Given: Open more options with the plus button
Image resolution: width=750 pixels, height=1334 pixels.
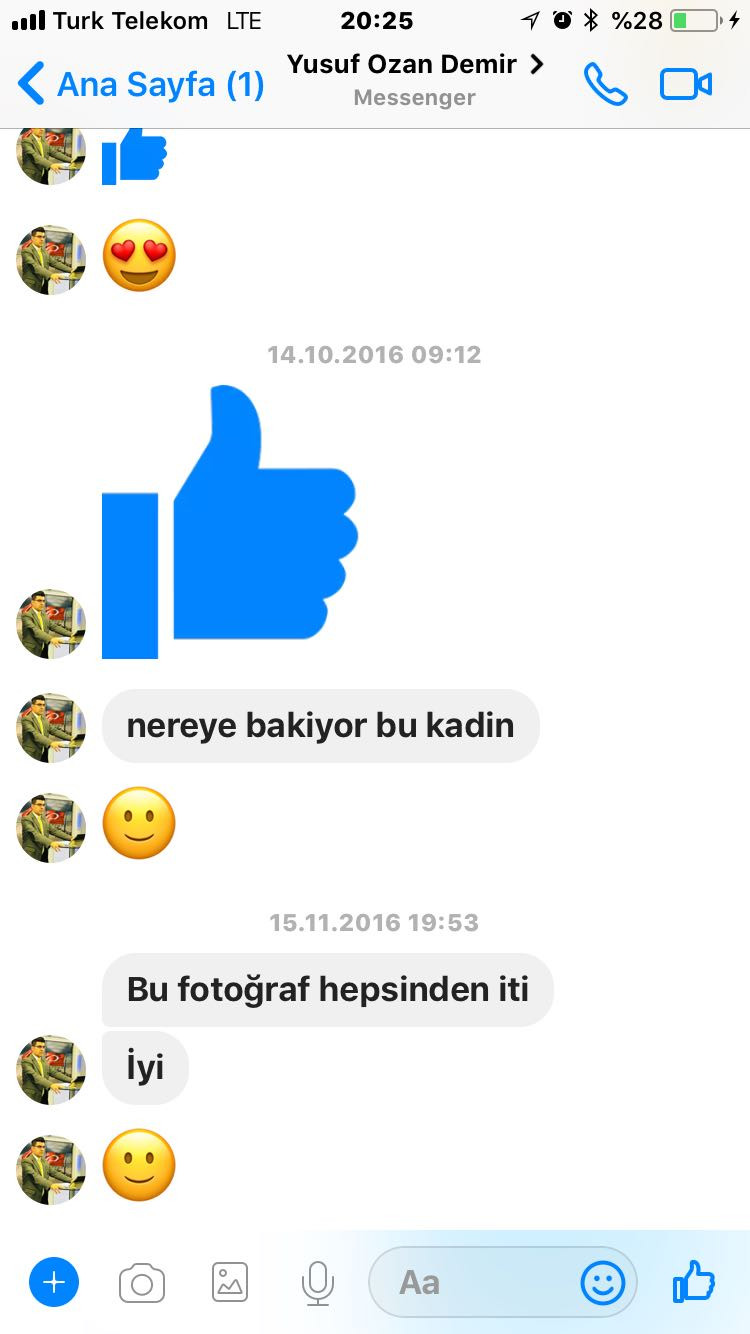Looking at the screenshot, I should [x=53, y=1281].
